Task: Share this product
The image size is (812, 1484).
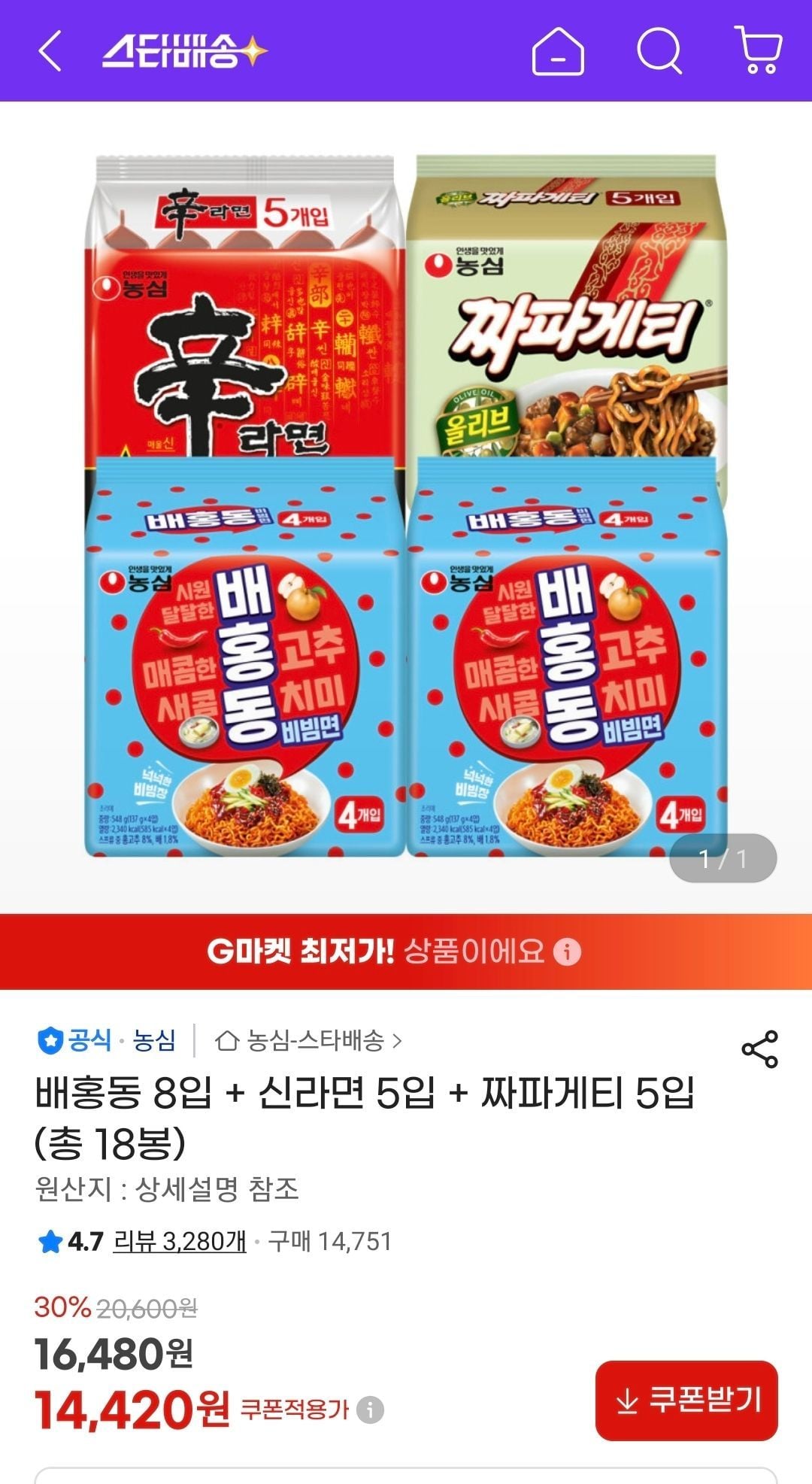Action: click(x=759, y=1049)
